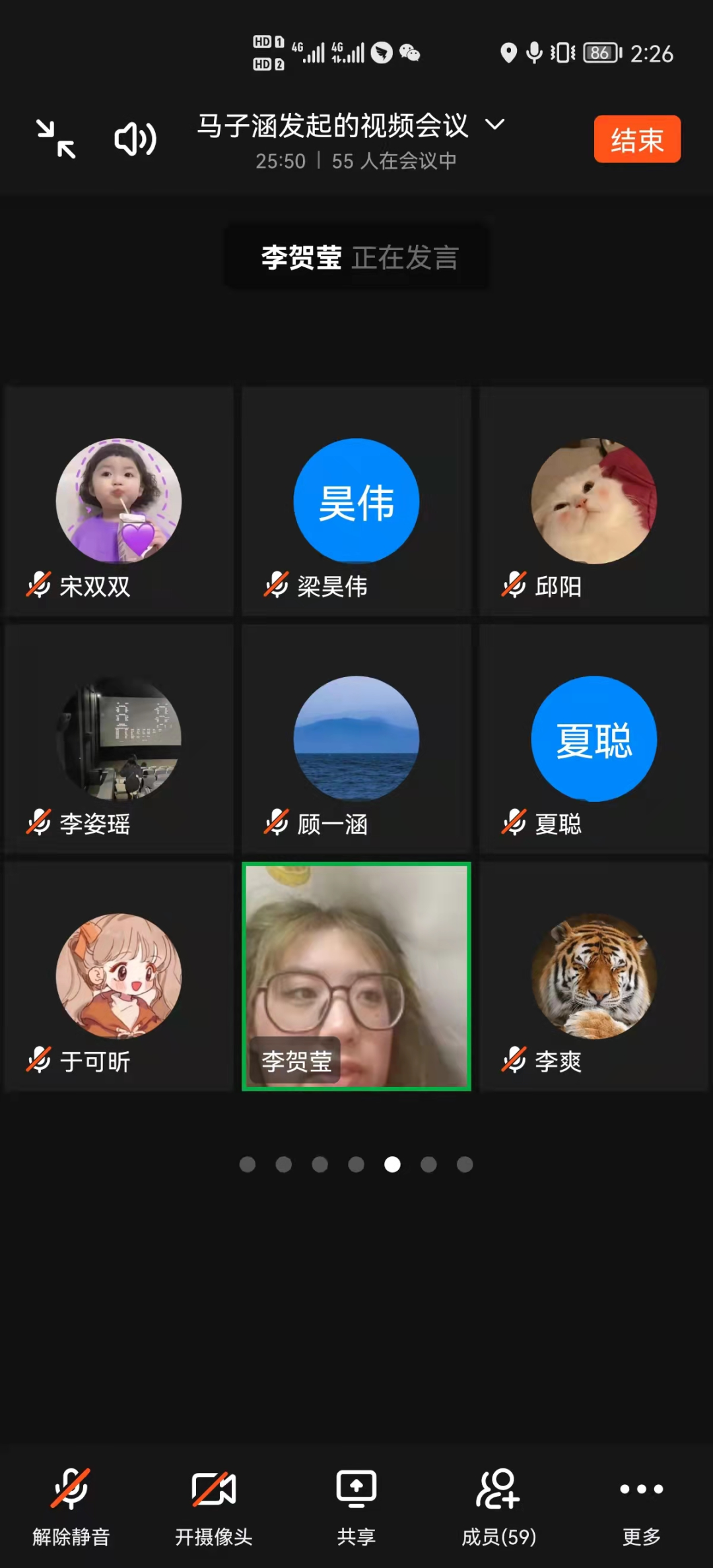Minimize the meeting window

pos(56,139)
